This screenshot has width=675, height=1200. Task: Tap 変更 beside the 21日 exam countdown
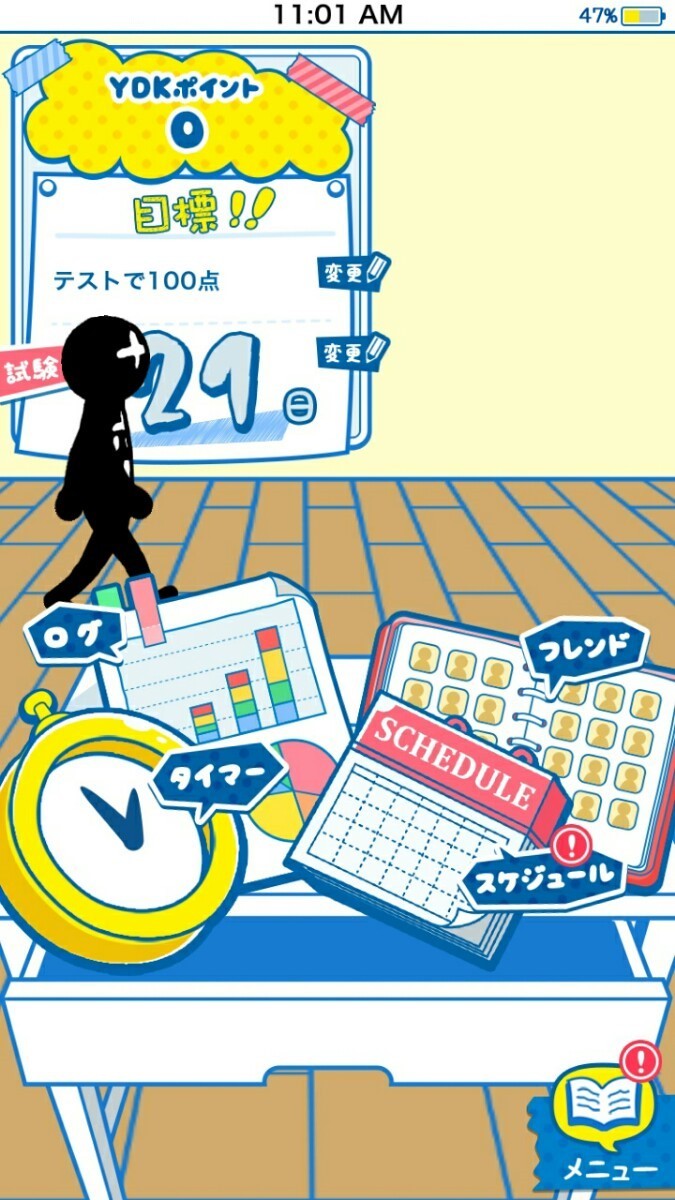pos(354,351)
